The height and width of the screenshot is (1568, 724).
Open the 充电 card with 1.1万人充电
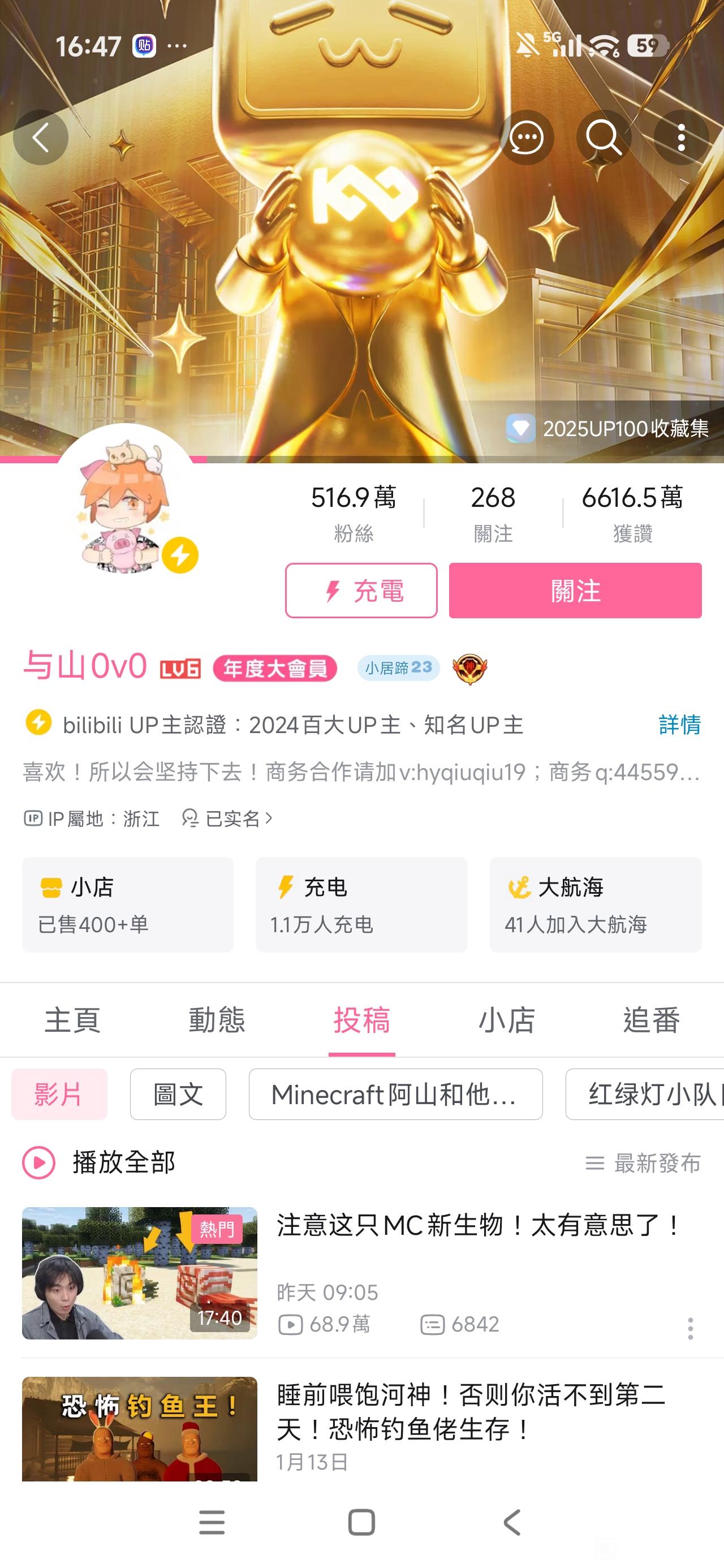tap(361, 904)
